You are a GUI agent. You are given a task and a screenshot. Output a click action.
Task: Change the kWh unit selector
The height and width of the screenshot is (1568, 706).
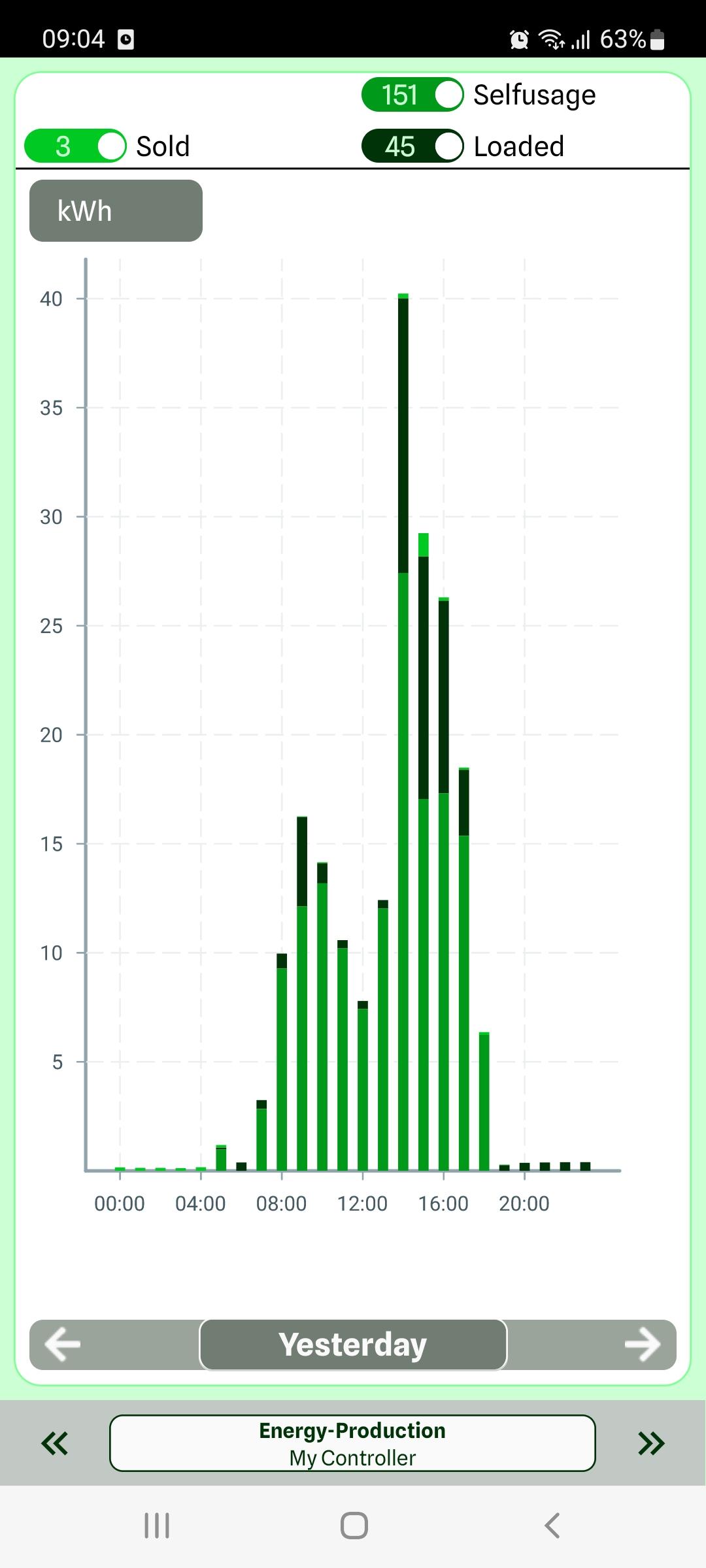click(x=116, y=211)
